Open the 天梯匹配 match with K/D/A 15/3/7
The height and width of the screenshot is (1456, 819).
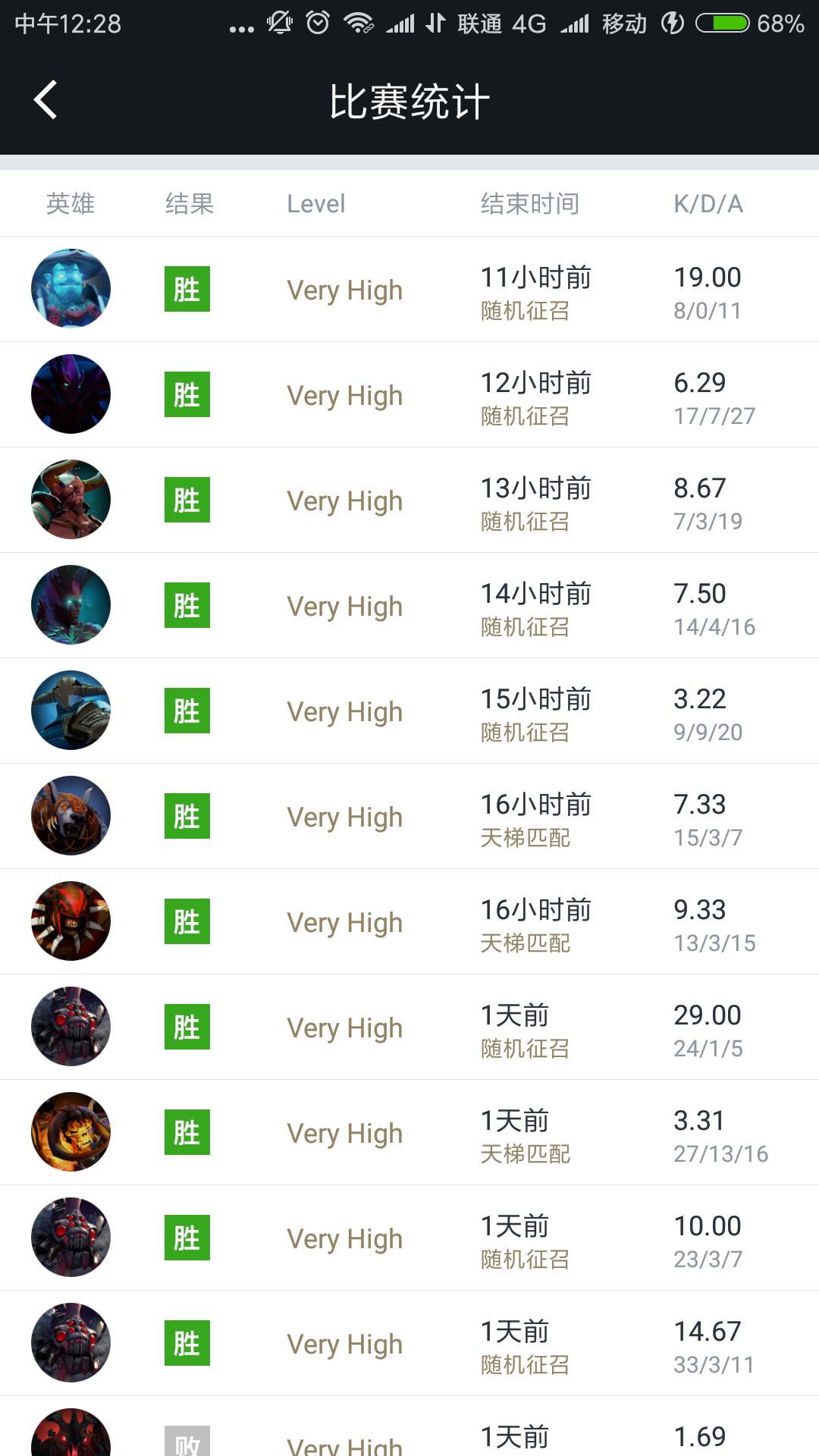point(409,816)
